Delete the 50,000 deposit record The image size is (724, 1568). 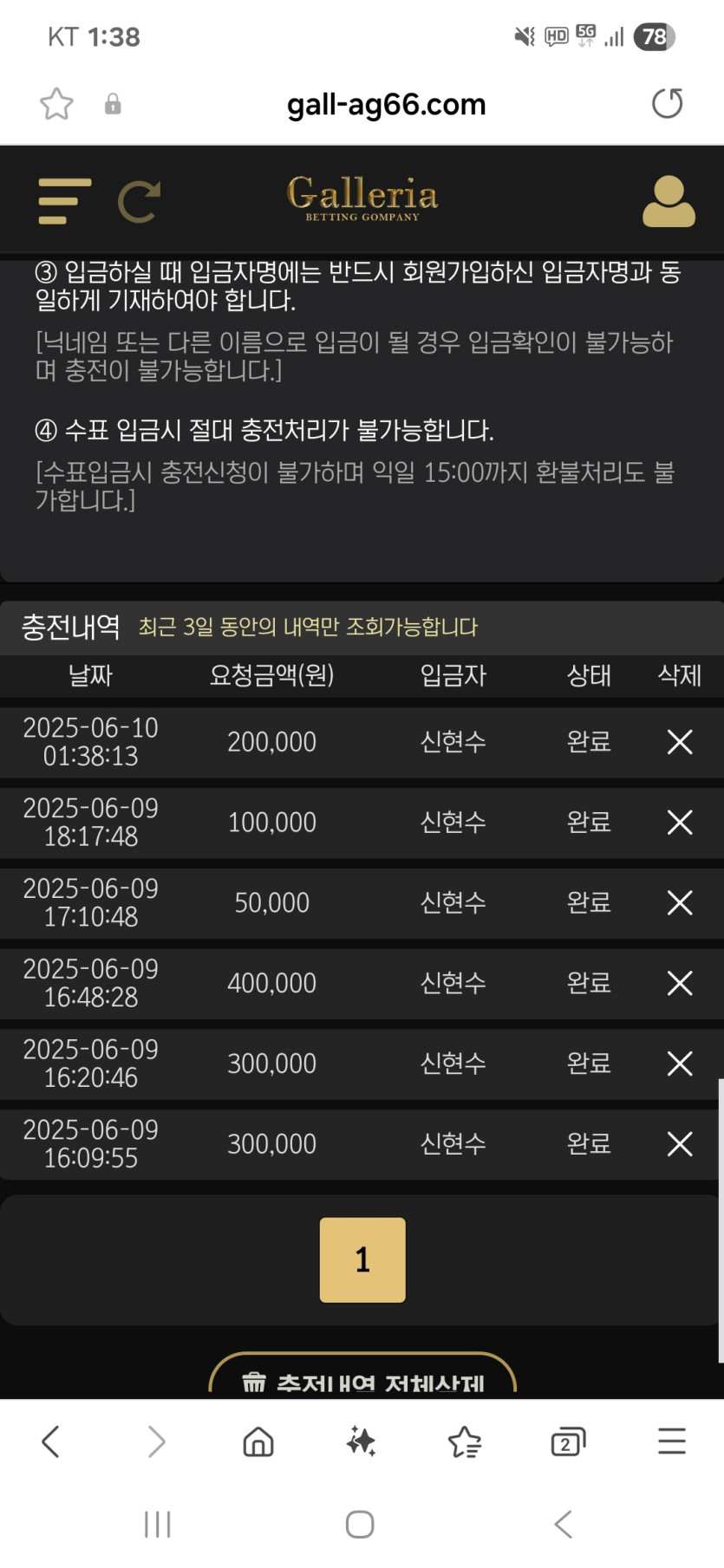[680, 903]
